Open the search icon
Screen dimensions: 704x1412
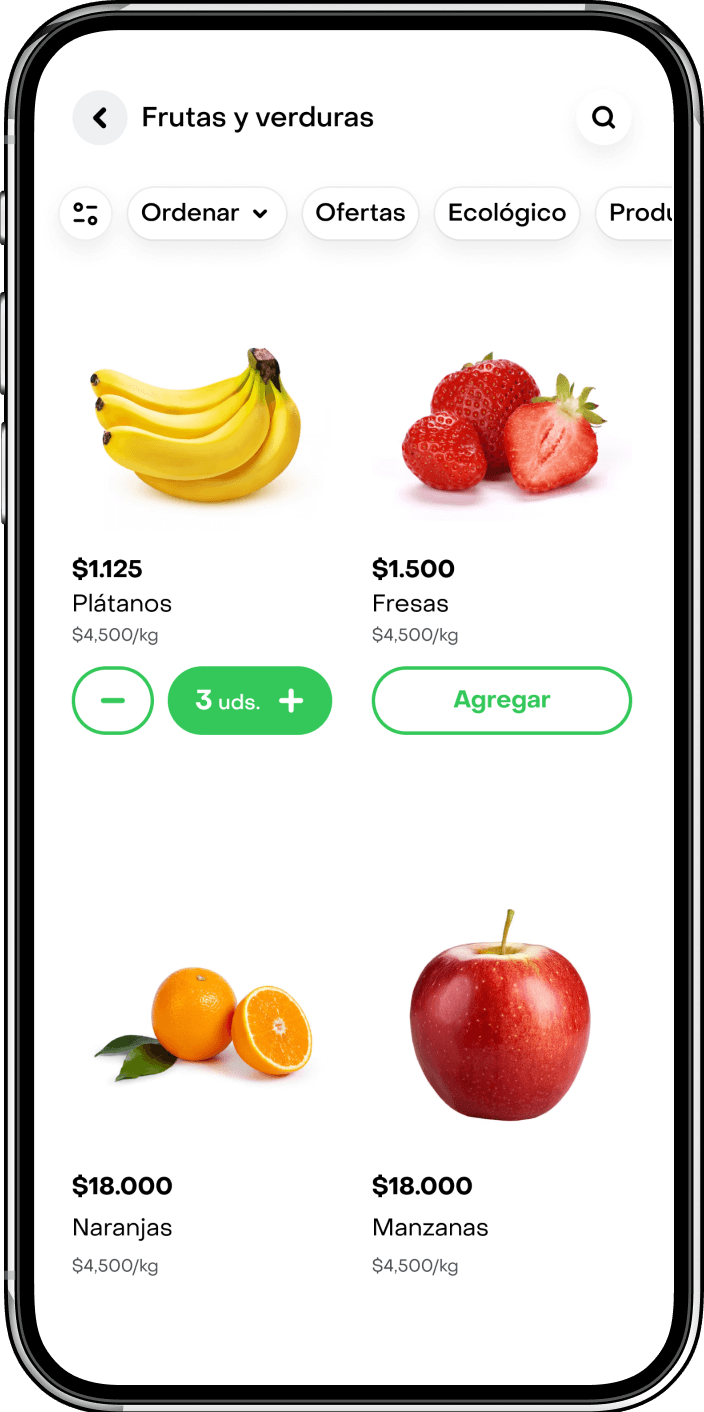click(603, 118)
